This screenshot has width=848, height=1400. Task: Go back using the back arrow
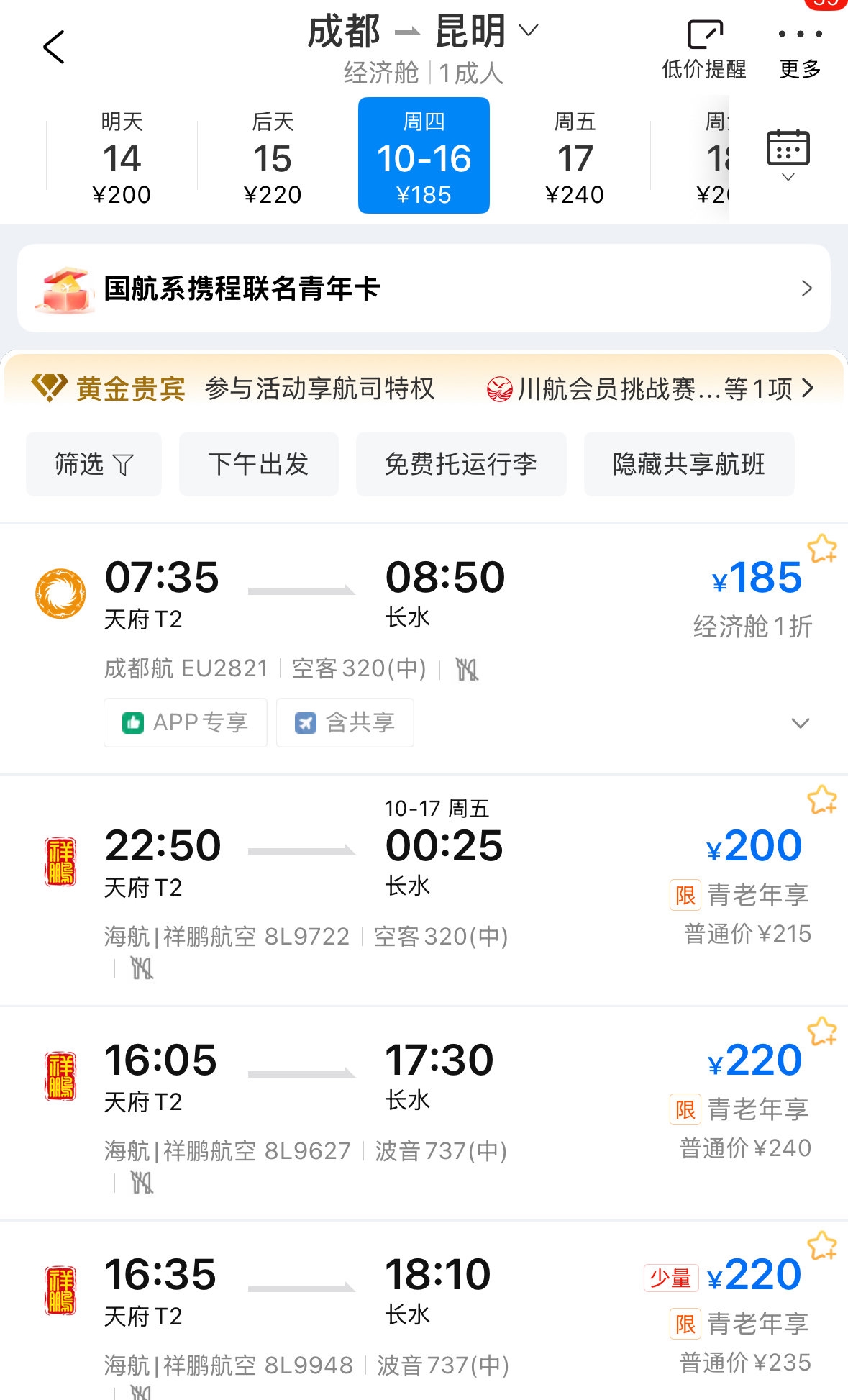[54, 47]
